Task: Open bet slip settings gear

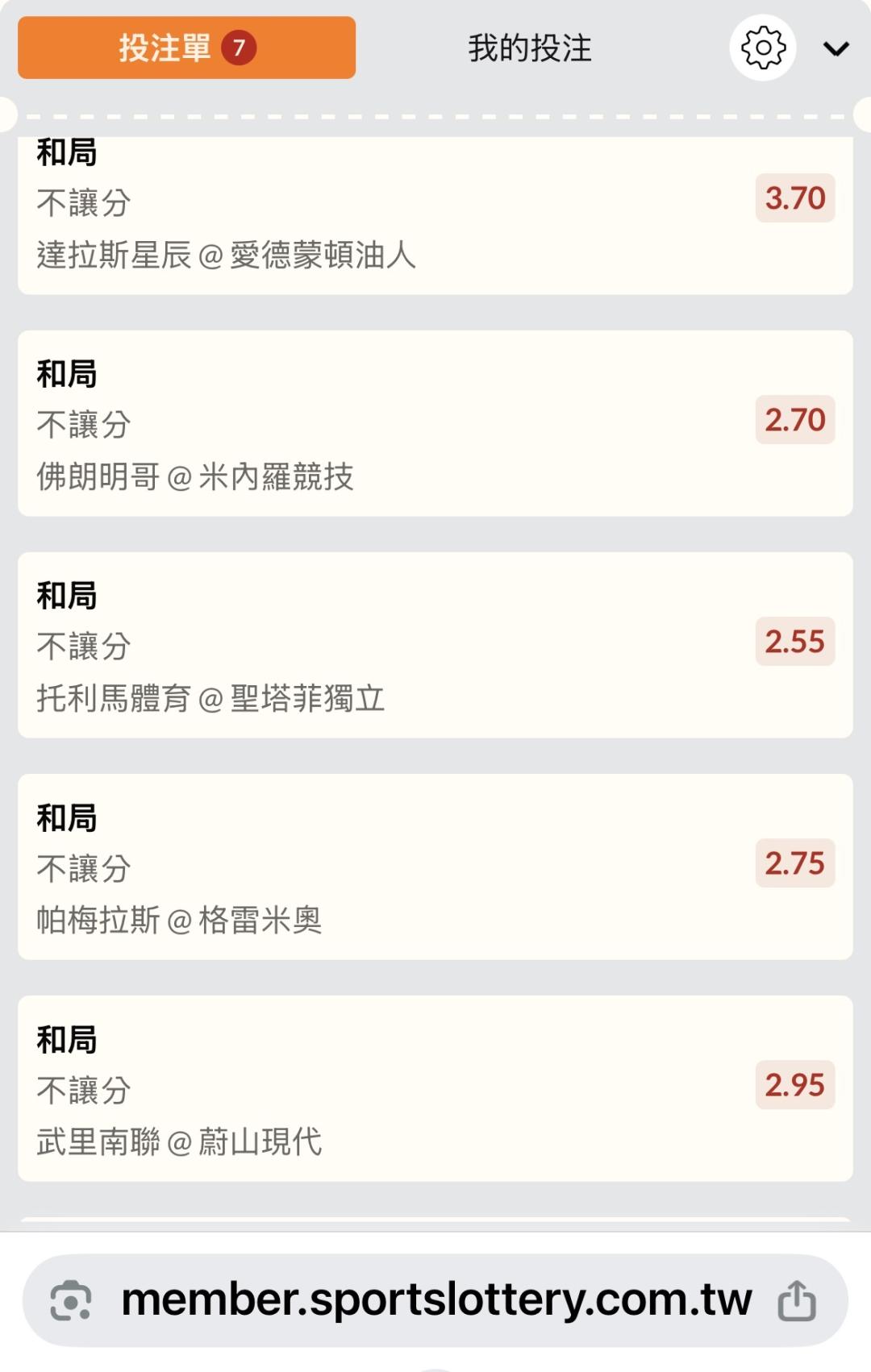Action: [x=763, y=48]
